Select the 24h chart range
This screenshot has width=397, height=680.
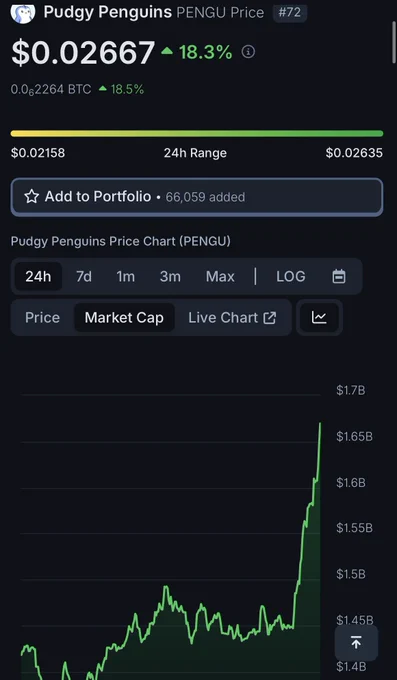tap(38, 276)
